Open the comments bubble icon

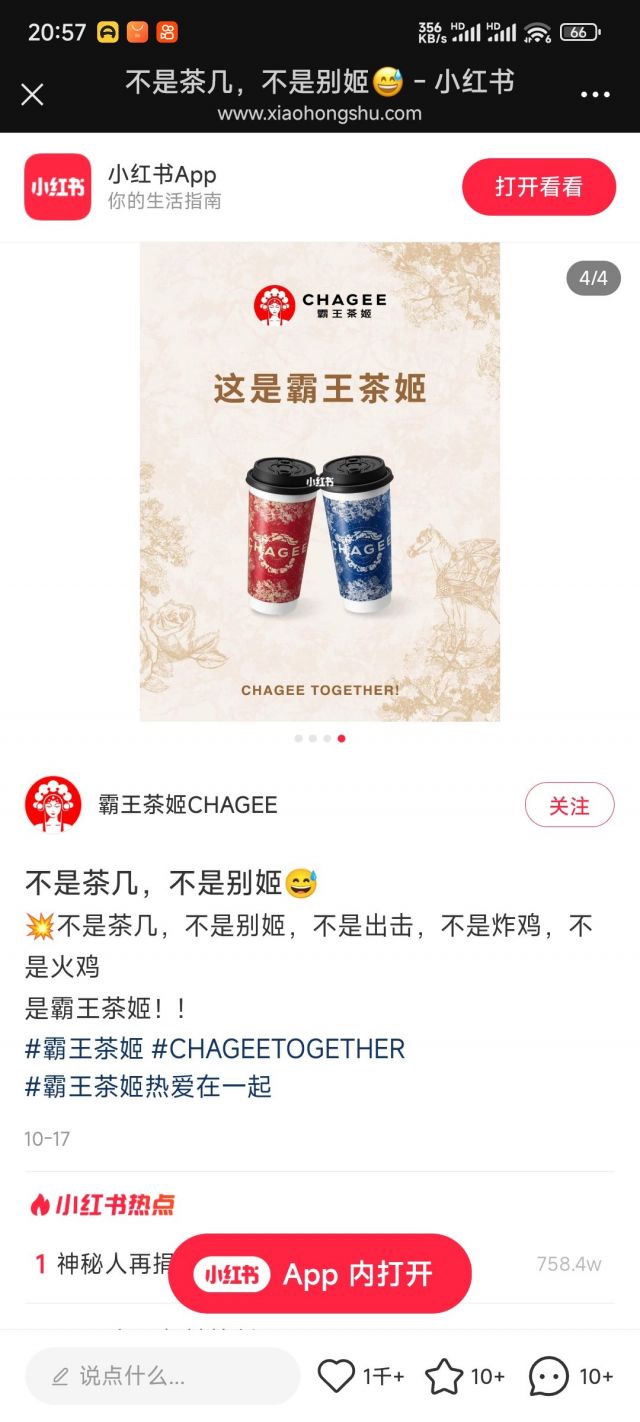[548, 1376]
